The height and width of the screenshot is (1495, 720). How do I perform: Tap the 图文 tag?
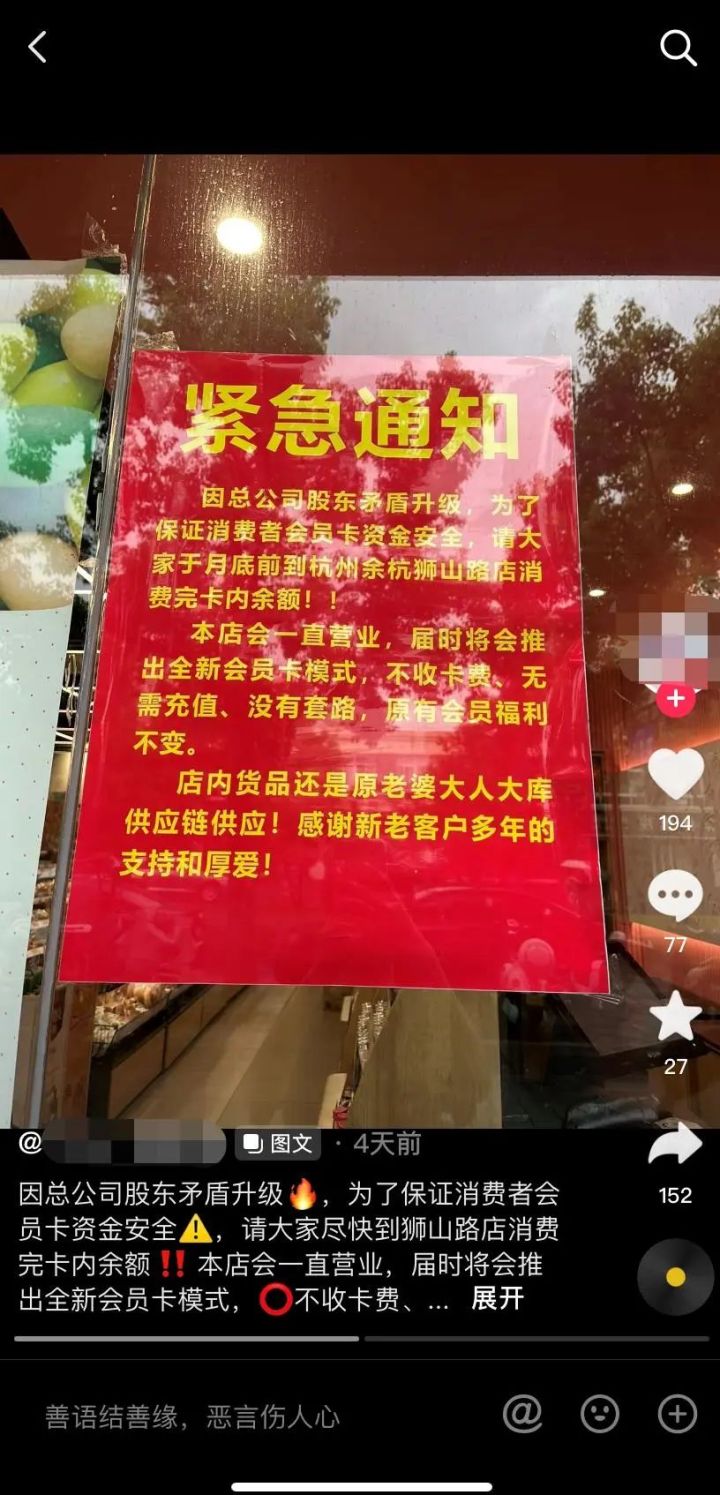278,1143
